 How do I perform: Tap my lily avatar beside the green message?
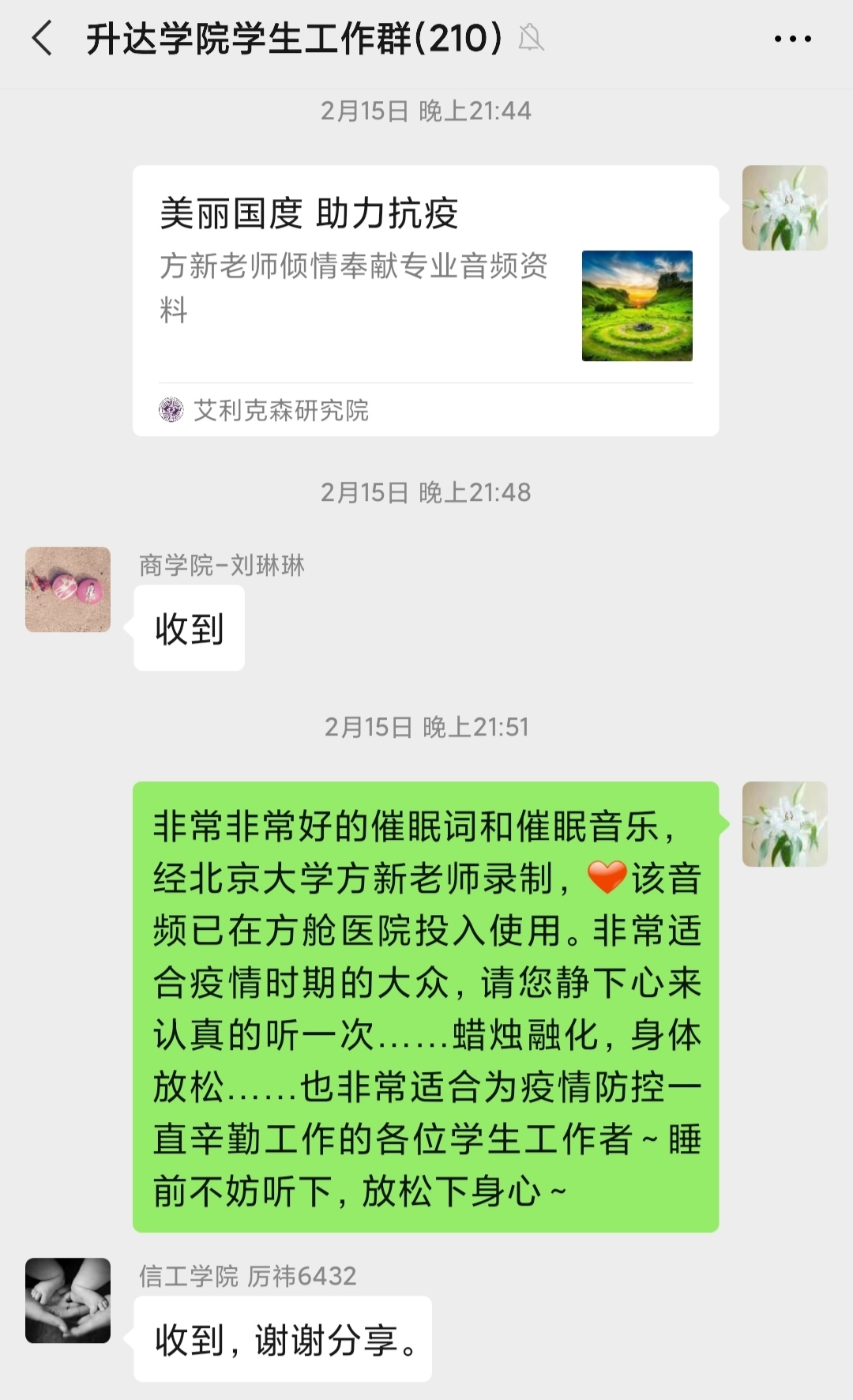pyautogui.click(x=784, y=824)
